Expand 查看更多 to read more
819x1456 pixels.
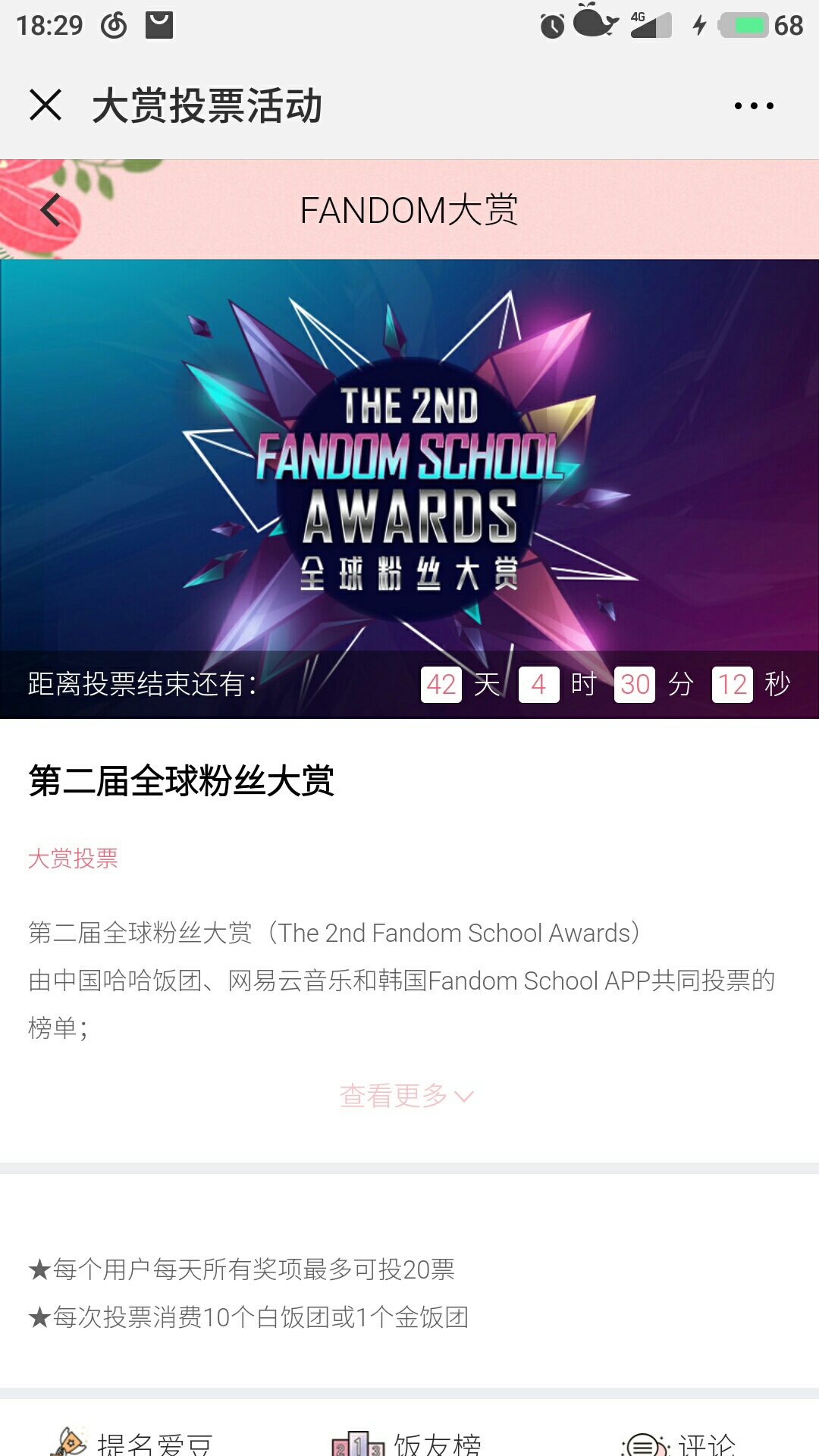(x=406, y=1096)
